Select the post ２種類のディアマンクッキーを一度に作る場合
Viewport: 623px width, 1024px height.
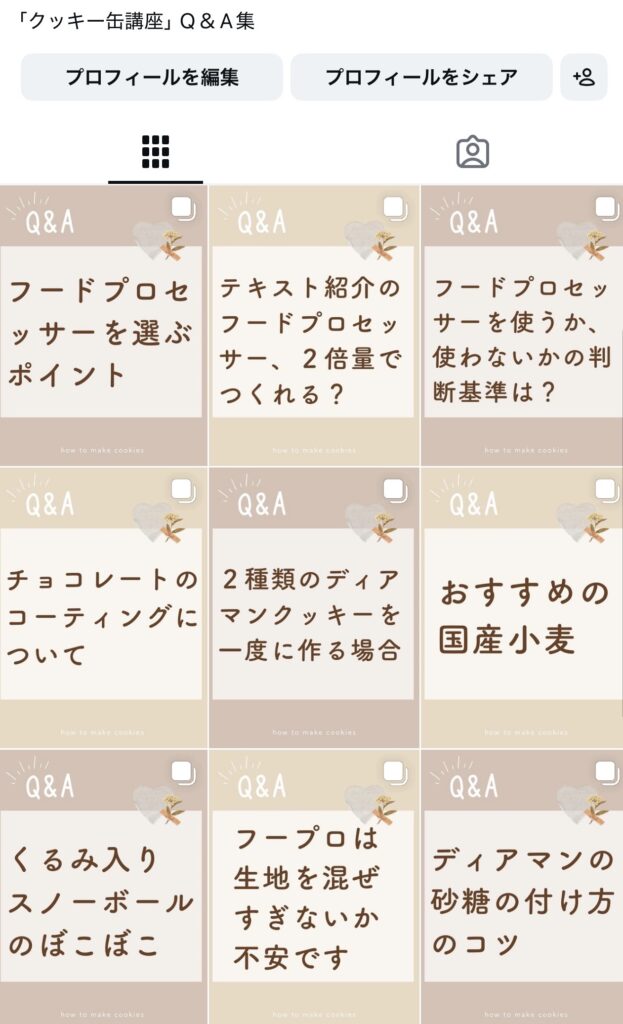pyautogui.click(x=313, y=608)
